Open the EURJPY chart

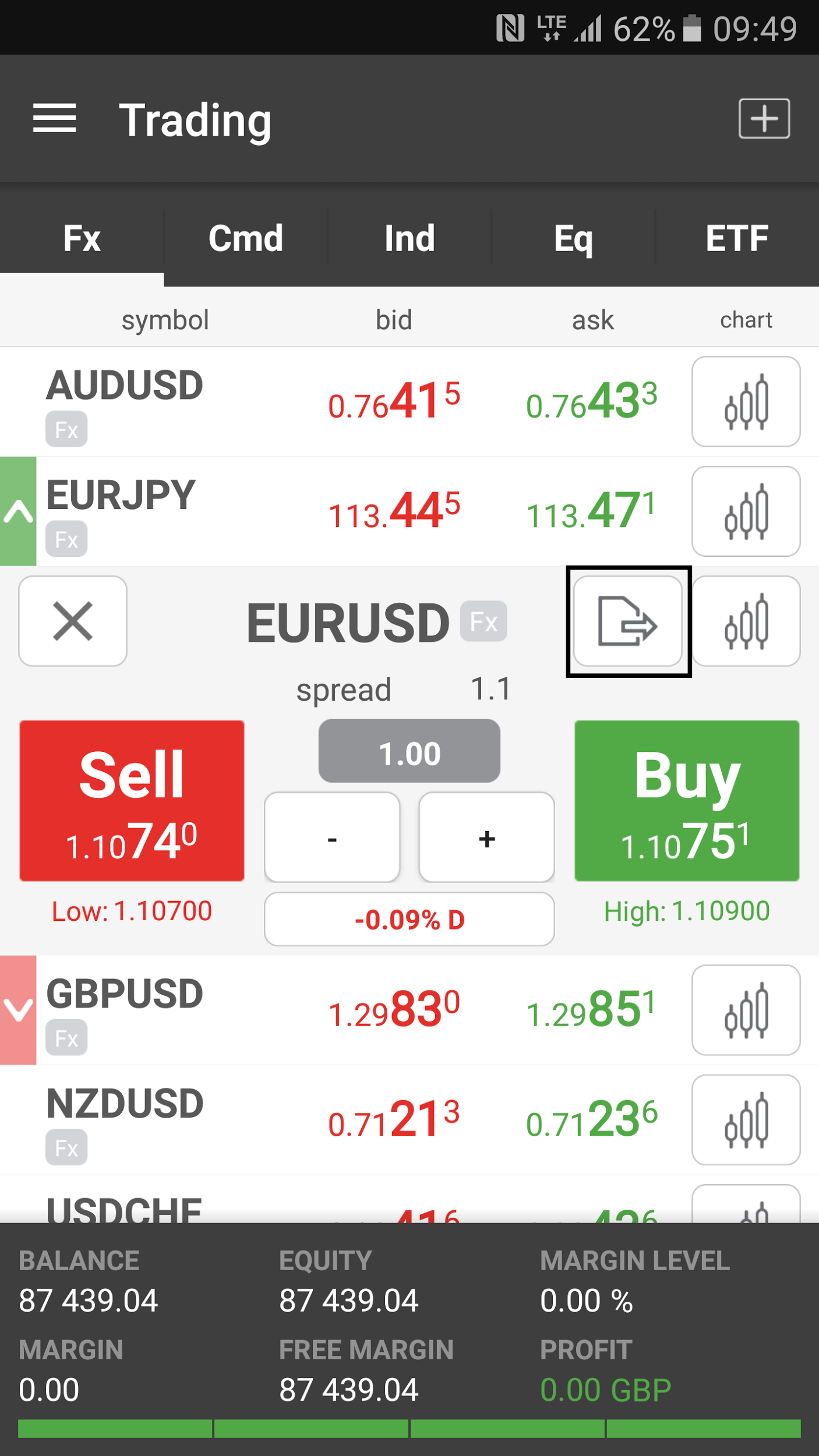coord(746,511)
